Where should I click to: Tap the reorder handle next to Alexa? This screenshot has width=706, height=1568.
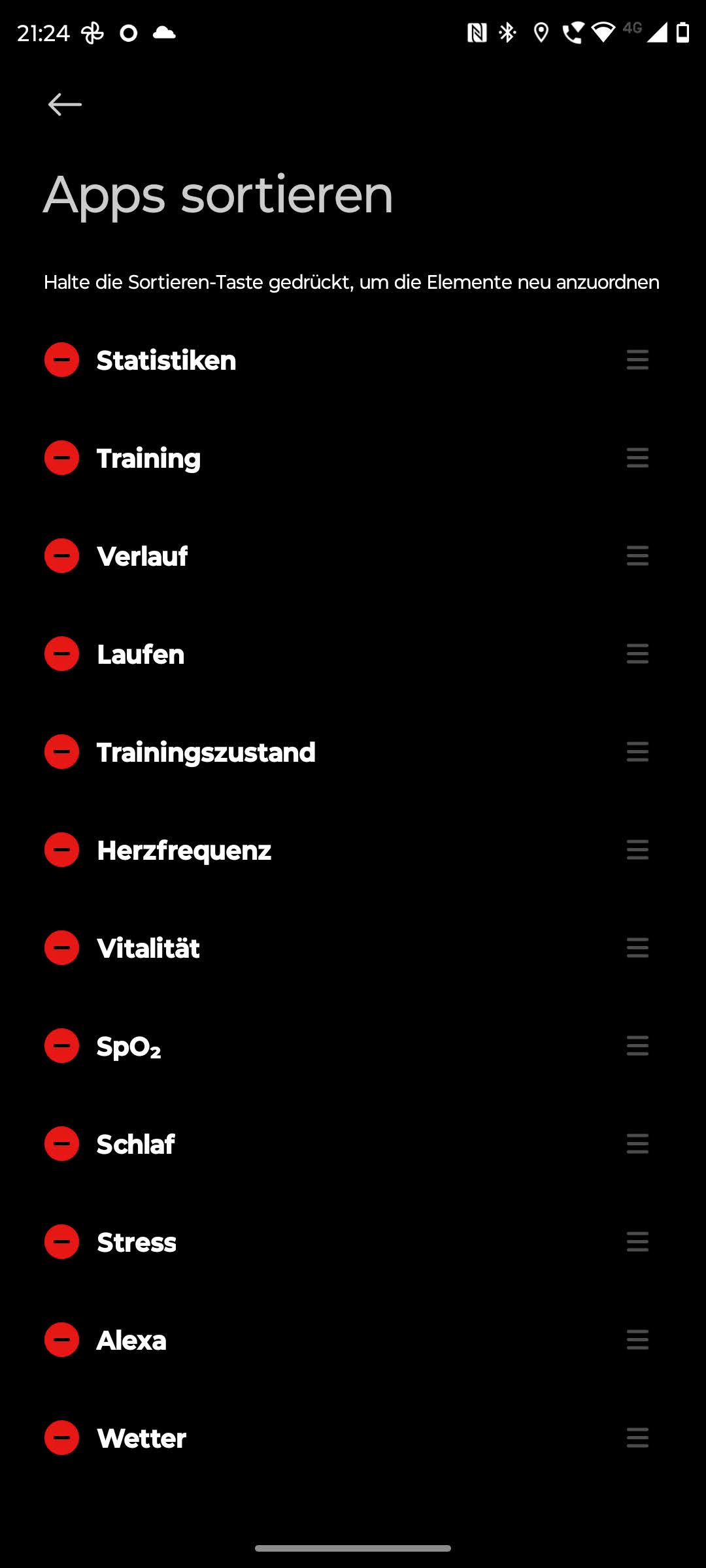click(637, 1340)
